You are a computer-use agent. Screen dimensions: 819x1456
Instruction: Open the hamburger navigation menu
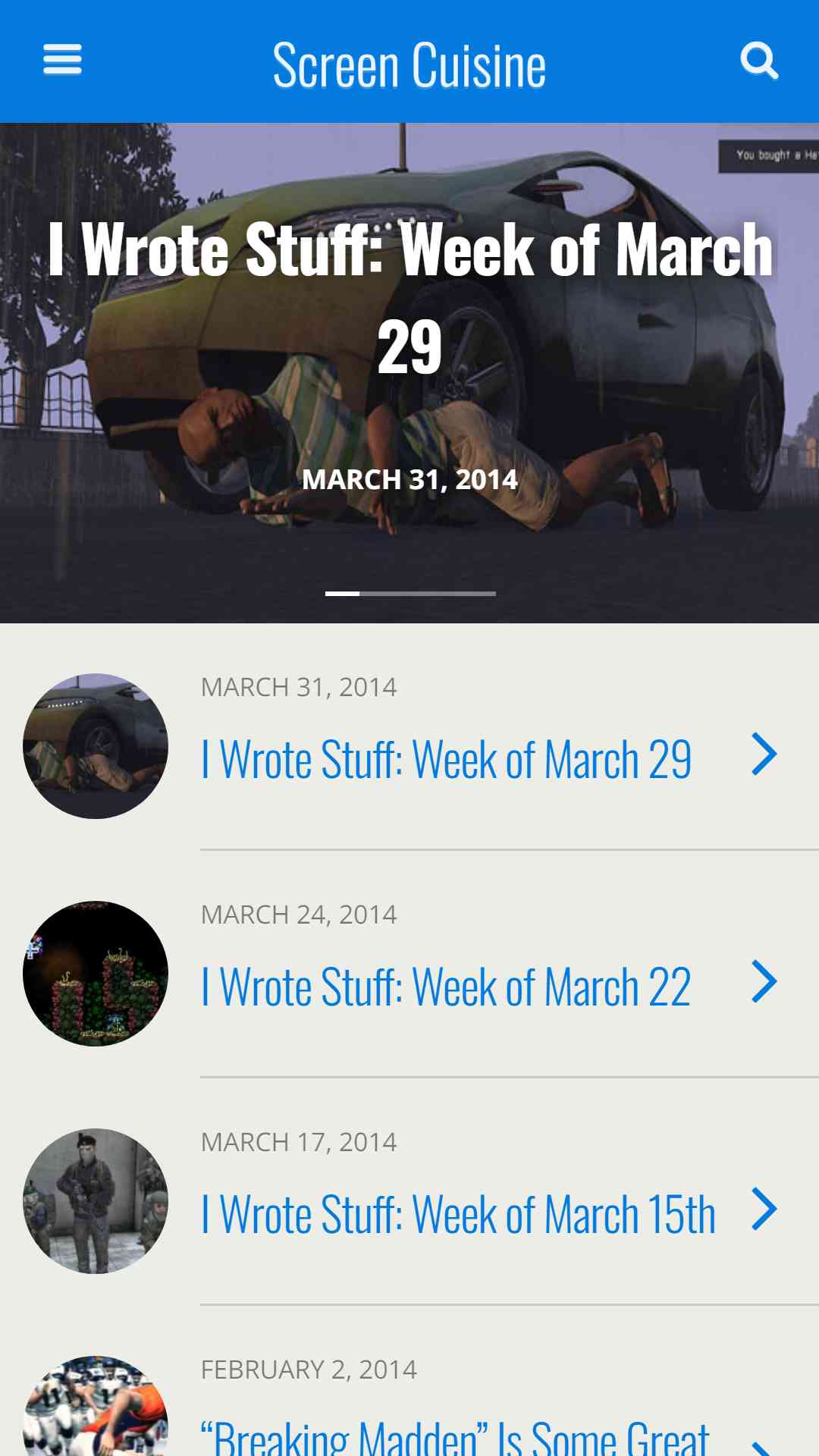tap(62, 60)
